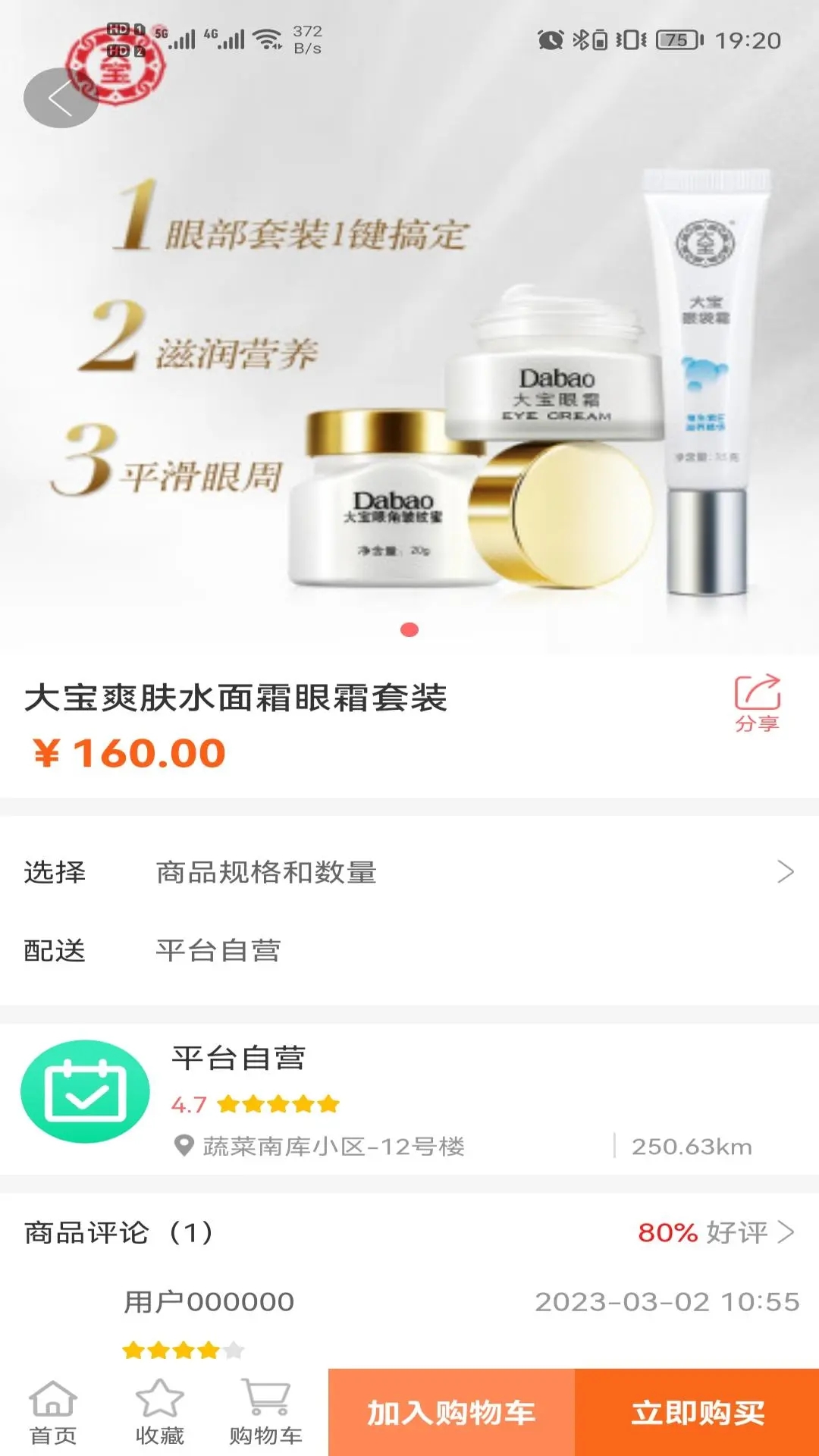Tap the red carousel page indicator dot

coord(409,628)
